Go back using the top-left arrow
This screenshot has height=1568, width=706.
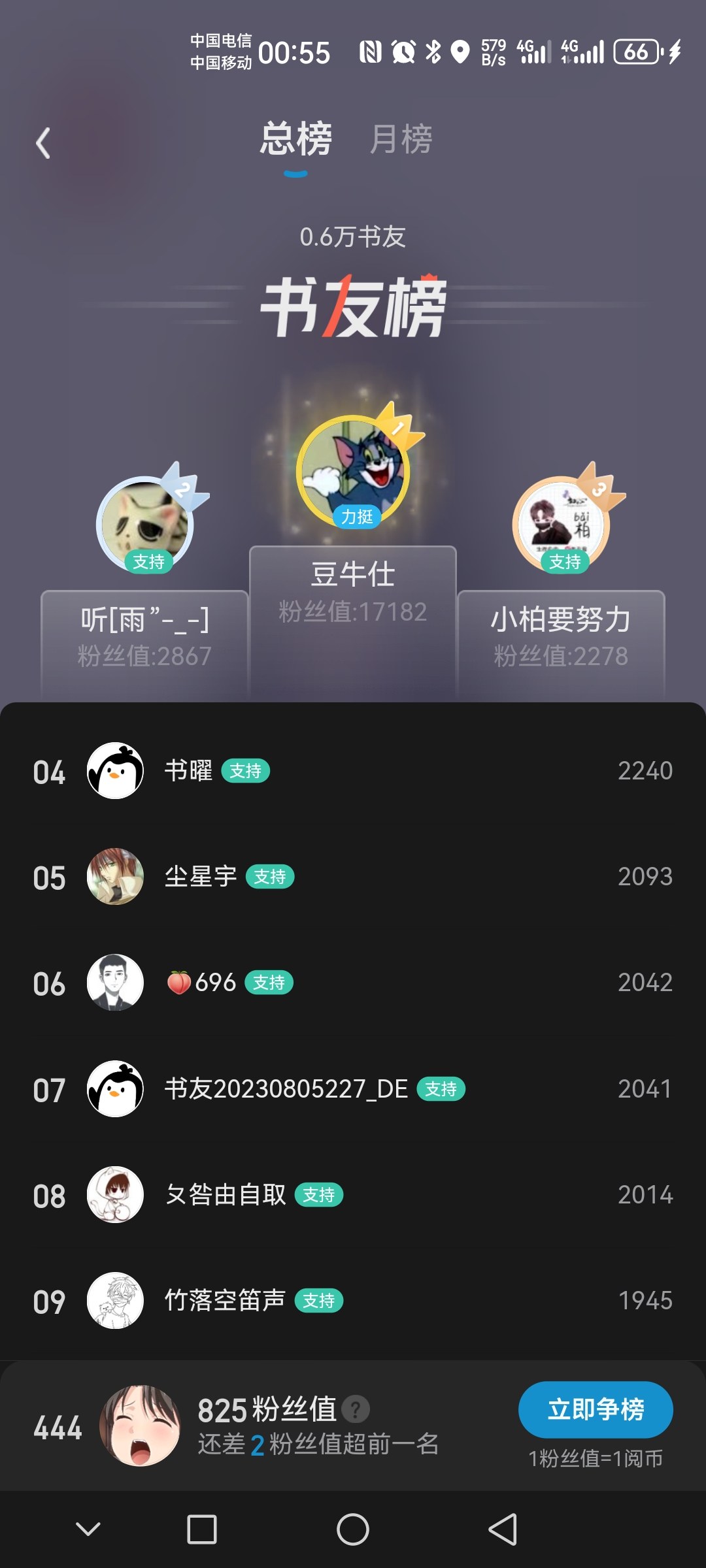point(43,143)
